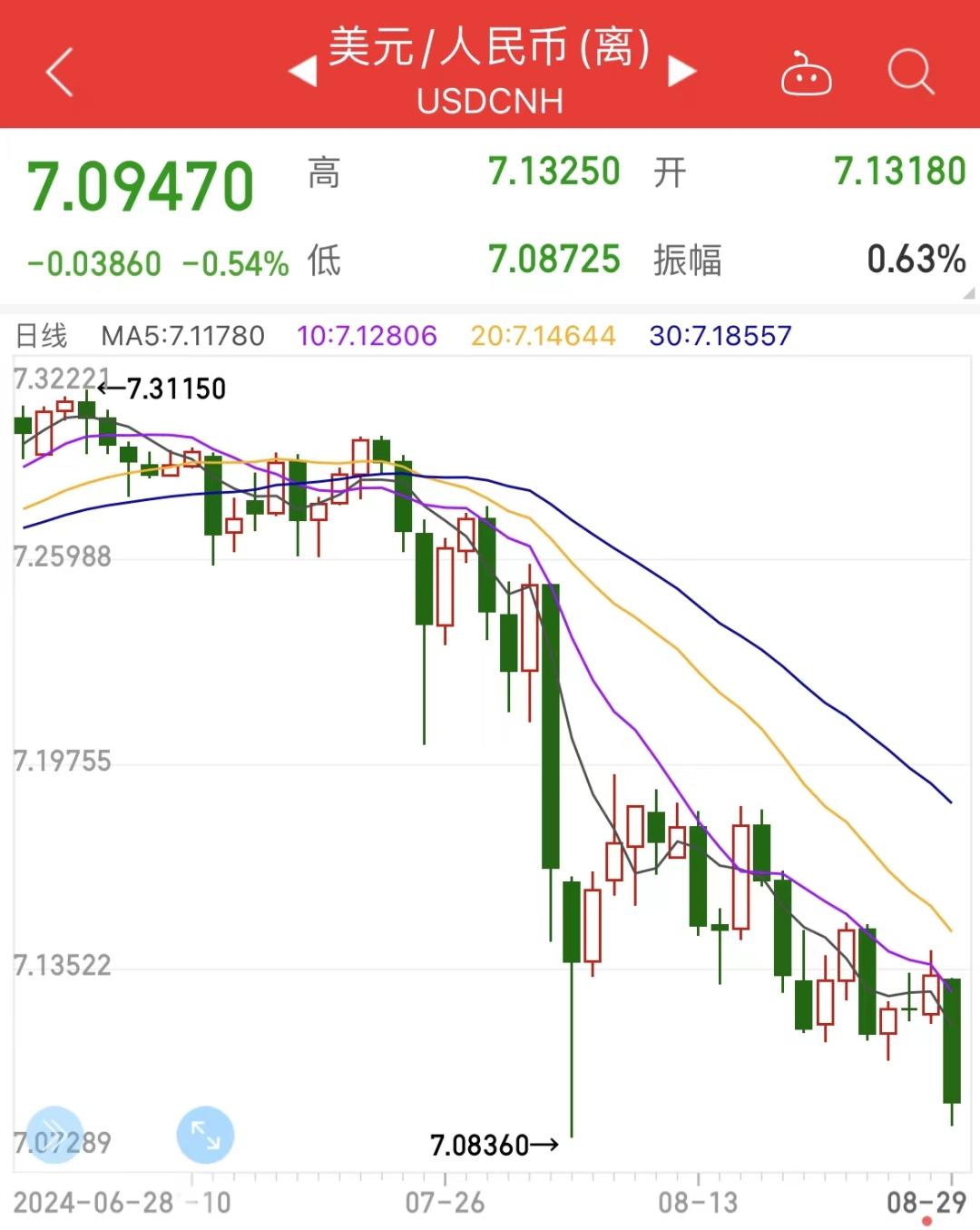This screenshot has height=1230, width=980.
Task: Tap the chevrons floating button on the chart
Action: click(54, 1135)
